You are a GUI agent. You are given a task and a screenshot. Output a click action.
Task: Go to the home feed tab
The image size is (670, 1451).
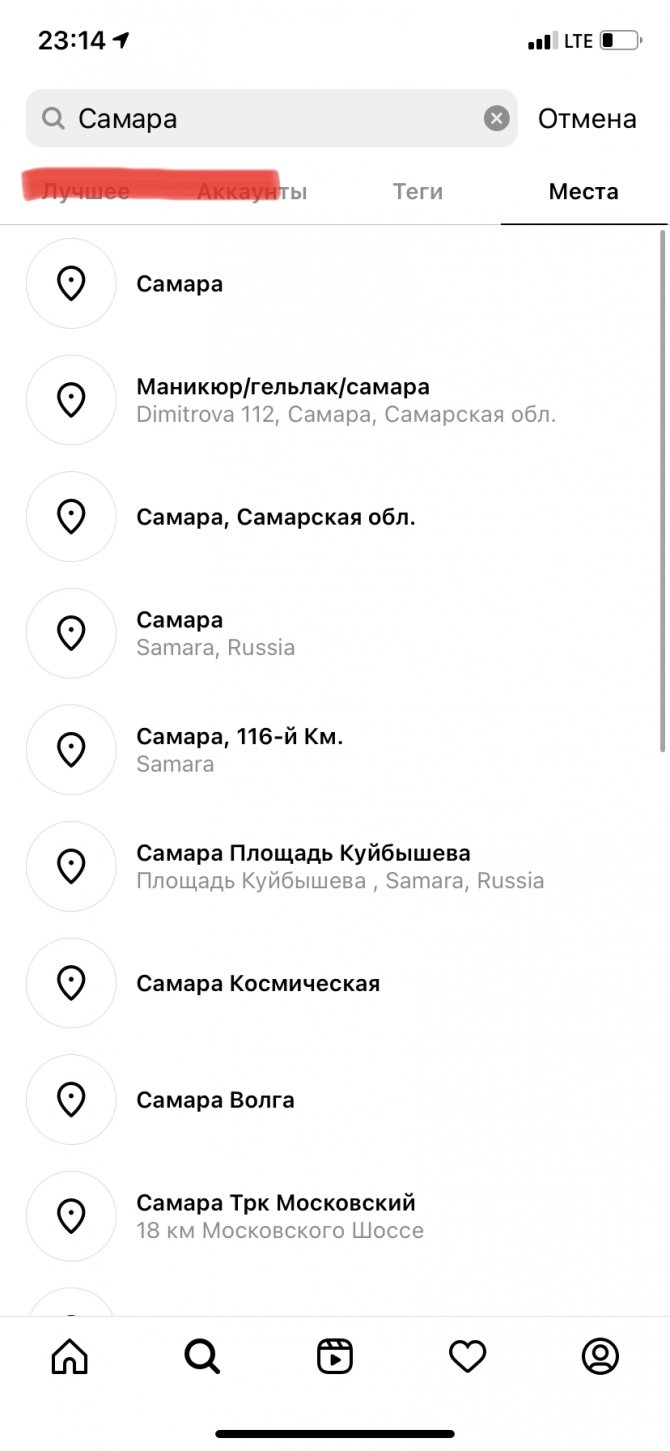click(x=70, y=1357)
